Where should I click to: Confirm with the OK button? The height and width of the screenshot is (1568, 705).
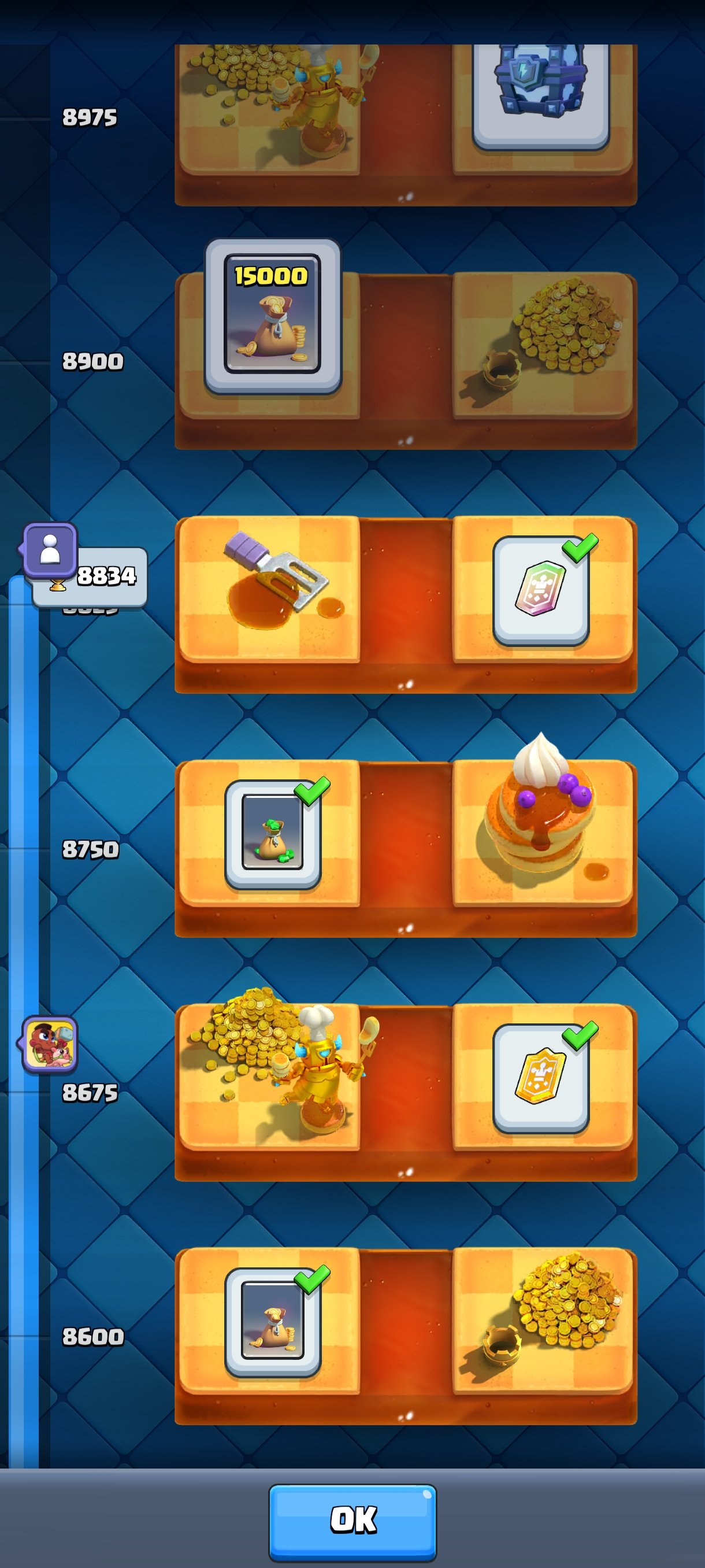[x=352, y=1522]
